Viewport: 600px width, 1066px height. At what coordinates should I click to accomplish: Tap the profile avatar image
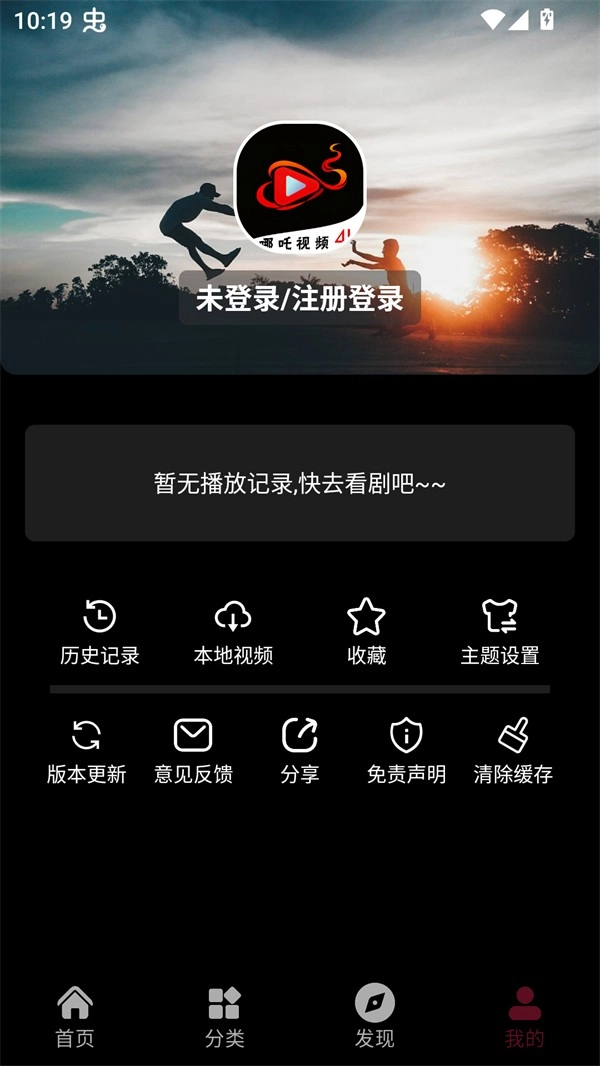(300, 188)
